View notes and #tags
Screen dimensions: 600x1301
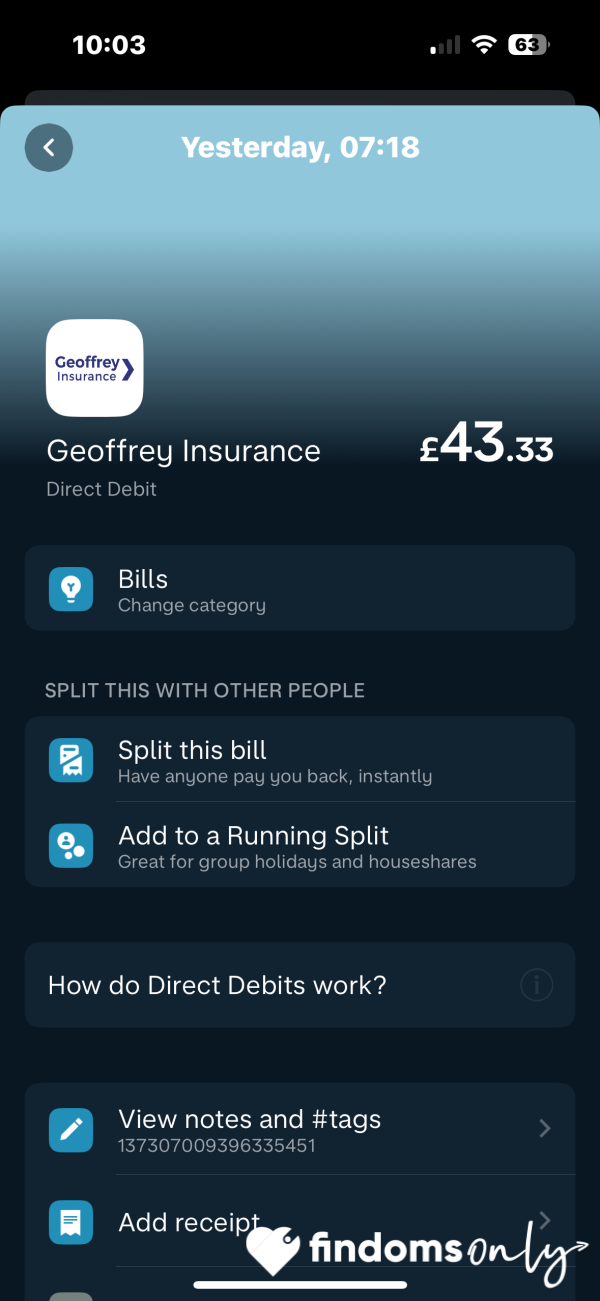[x=300, y=1129]
